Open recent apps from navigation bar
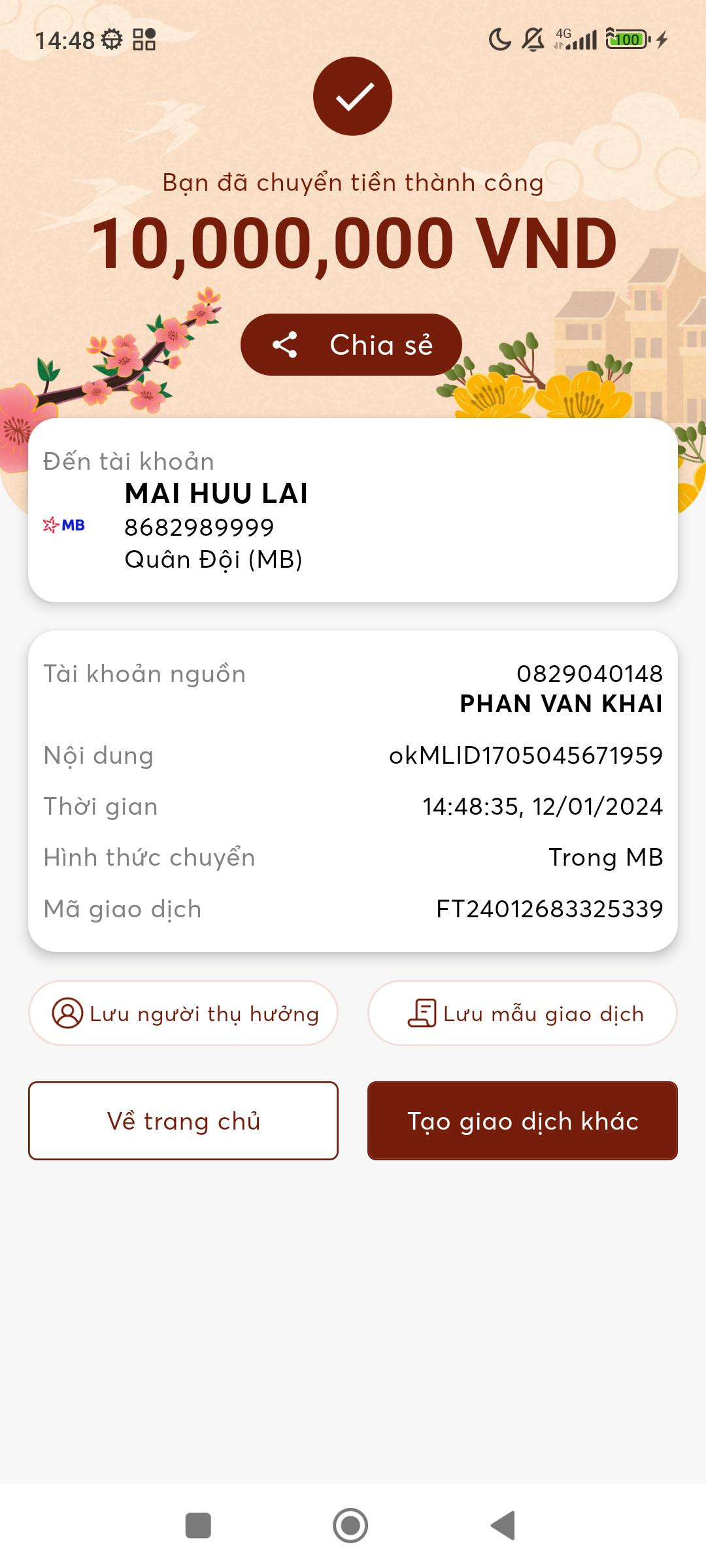Viewport: 706px width, 1568px height. coord(198,1526)
